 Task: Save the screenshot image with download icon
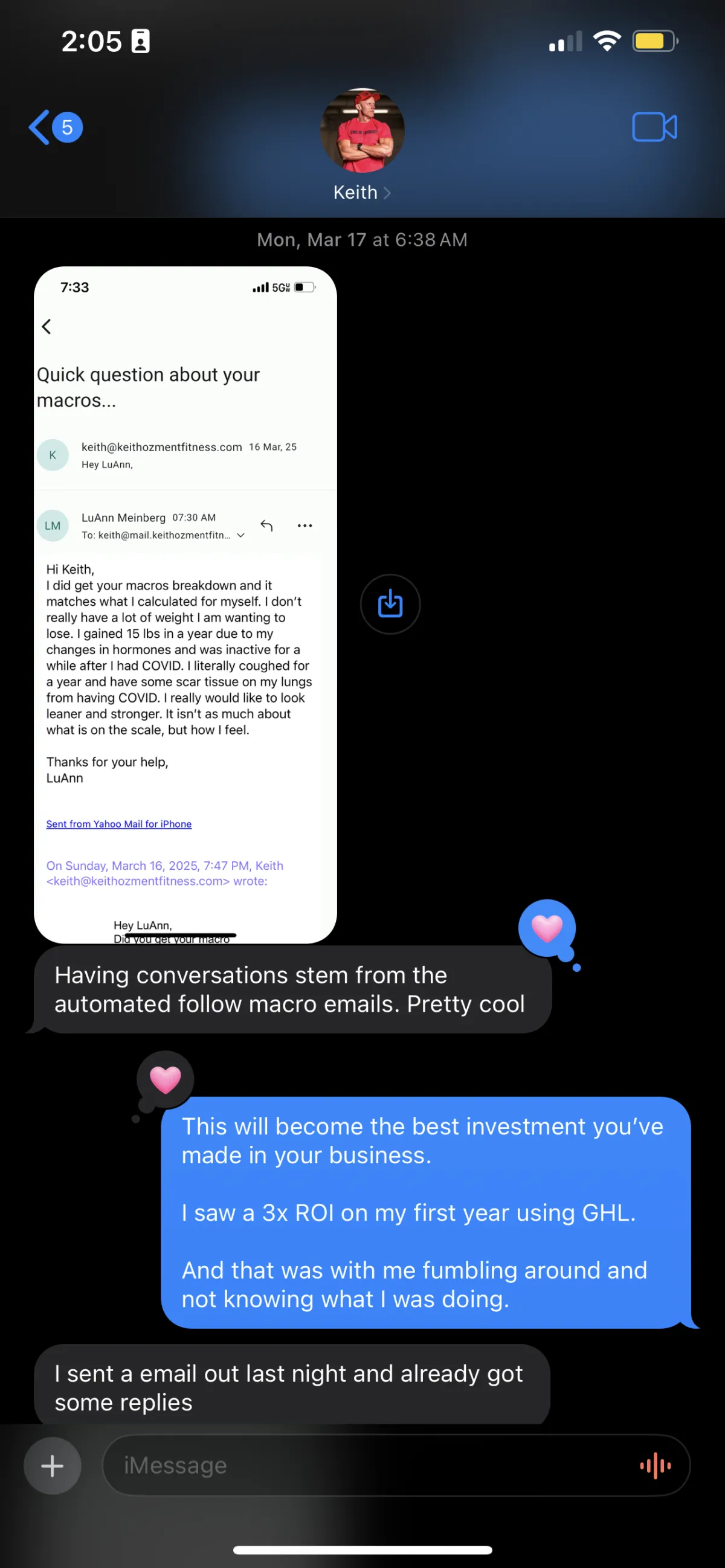tap(390, 604)
